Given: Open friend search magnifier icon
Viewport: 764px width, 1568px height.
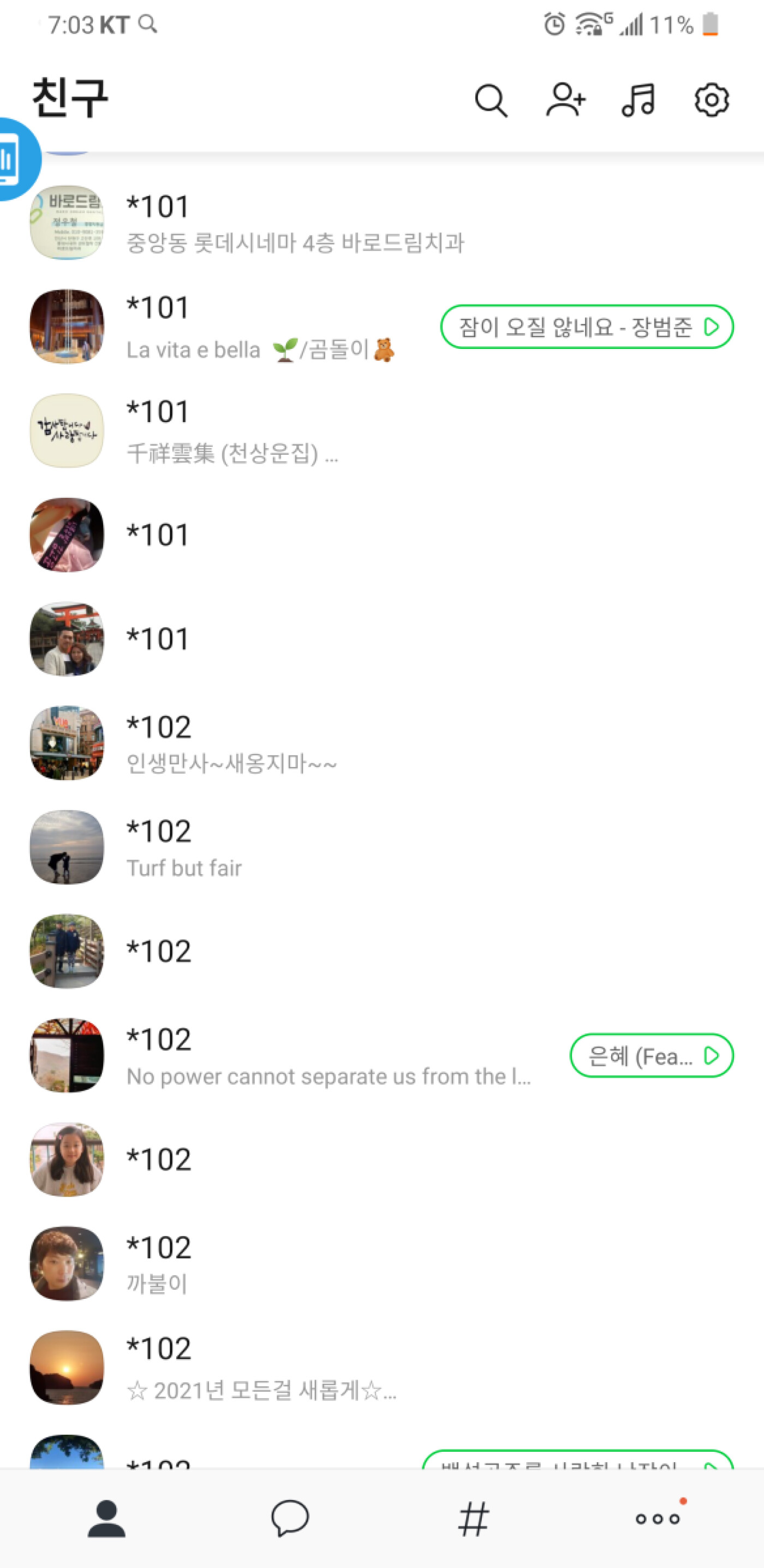Looking at the screenshot, I should click(490, 100).
